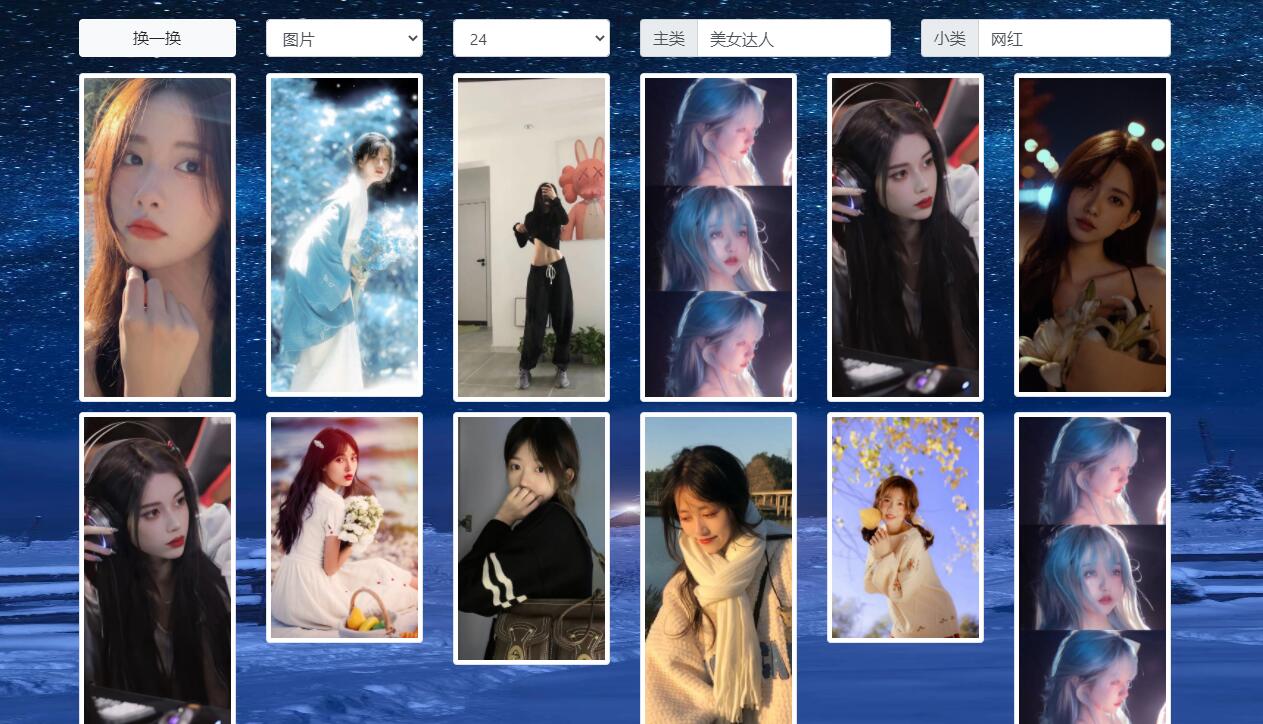
Task: Open the picture of the woman in a blue robe
Action: [x=344, y=235]
